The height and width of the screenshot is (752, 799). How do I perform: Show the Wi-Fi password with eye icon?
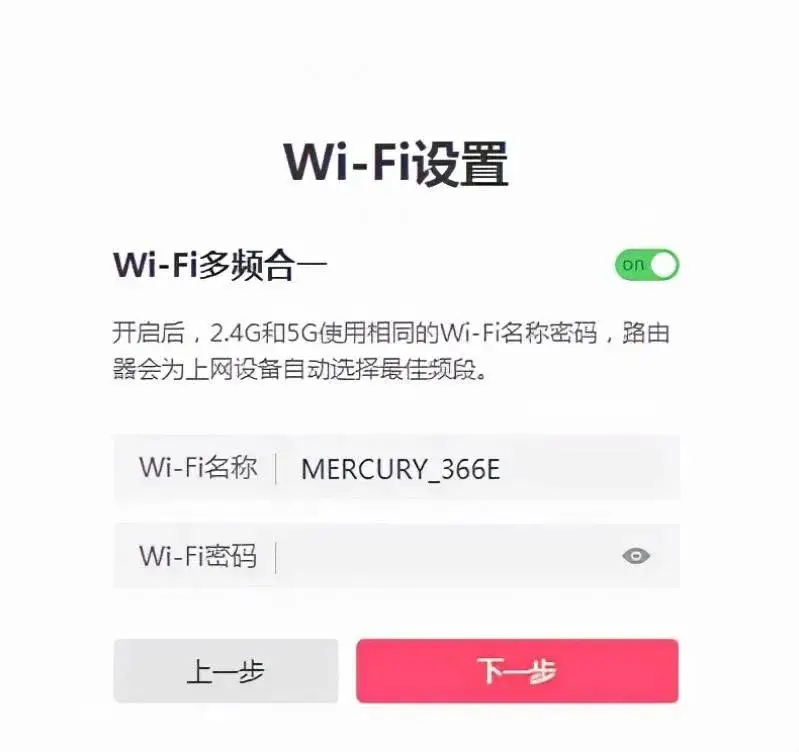(636, 556)
